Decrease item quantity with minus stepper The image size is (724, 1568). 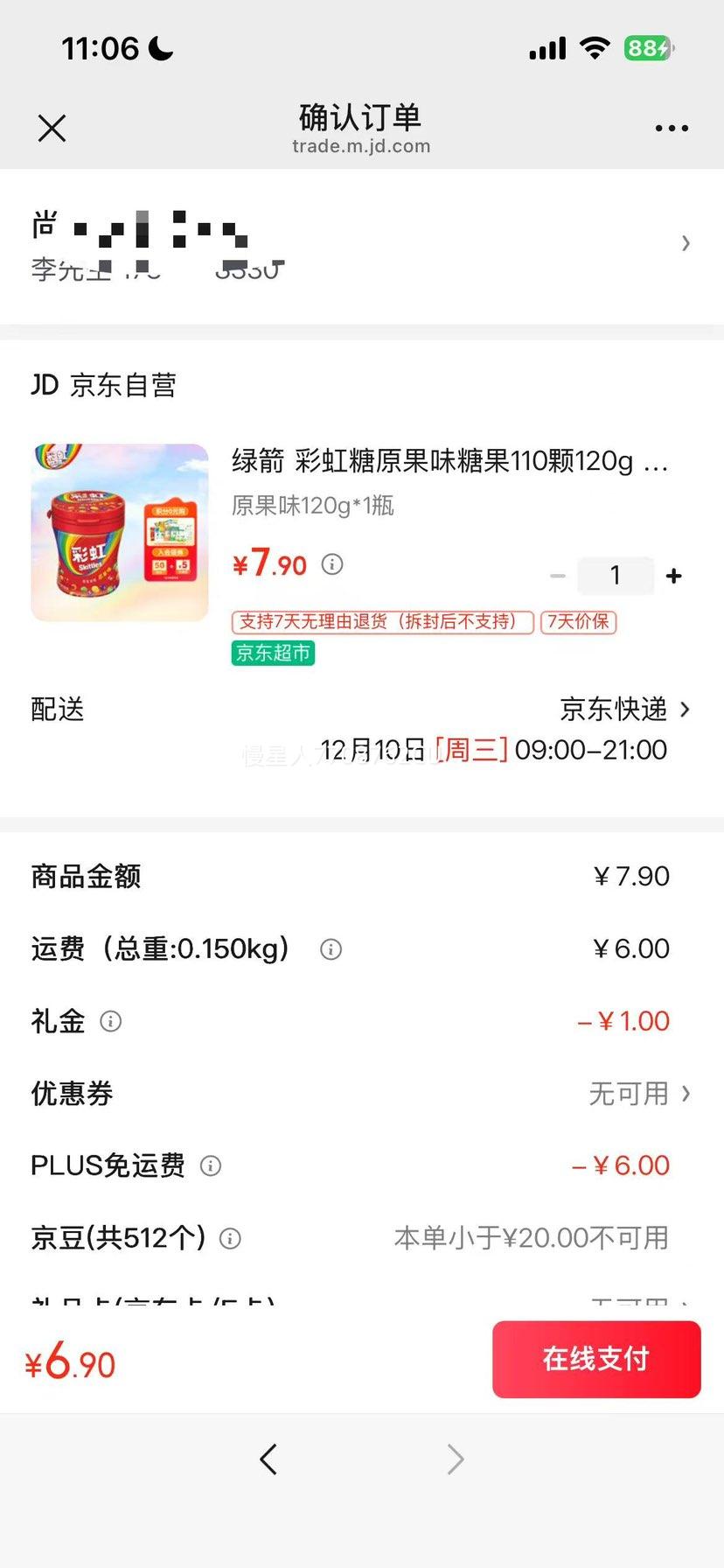tap(558, 575)
